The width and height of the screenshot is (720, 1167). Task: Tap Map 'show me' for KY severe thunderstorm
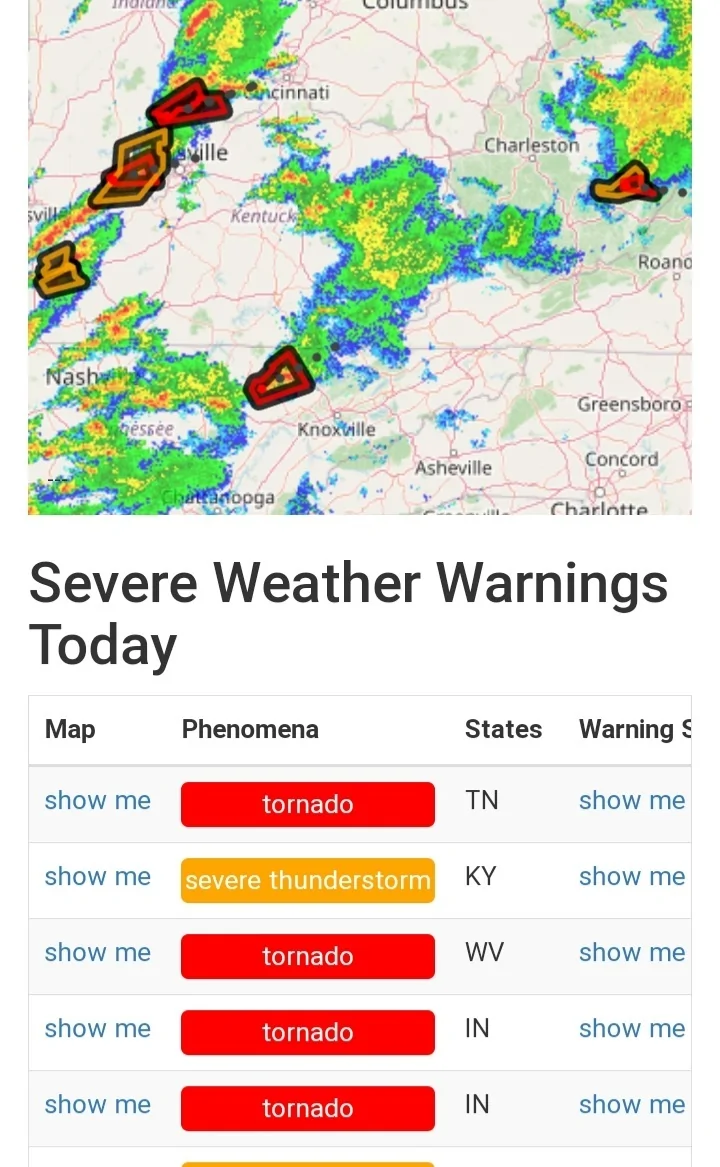(x=97, y=877)
